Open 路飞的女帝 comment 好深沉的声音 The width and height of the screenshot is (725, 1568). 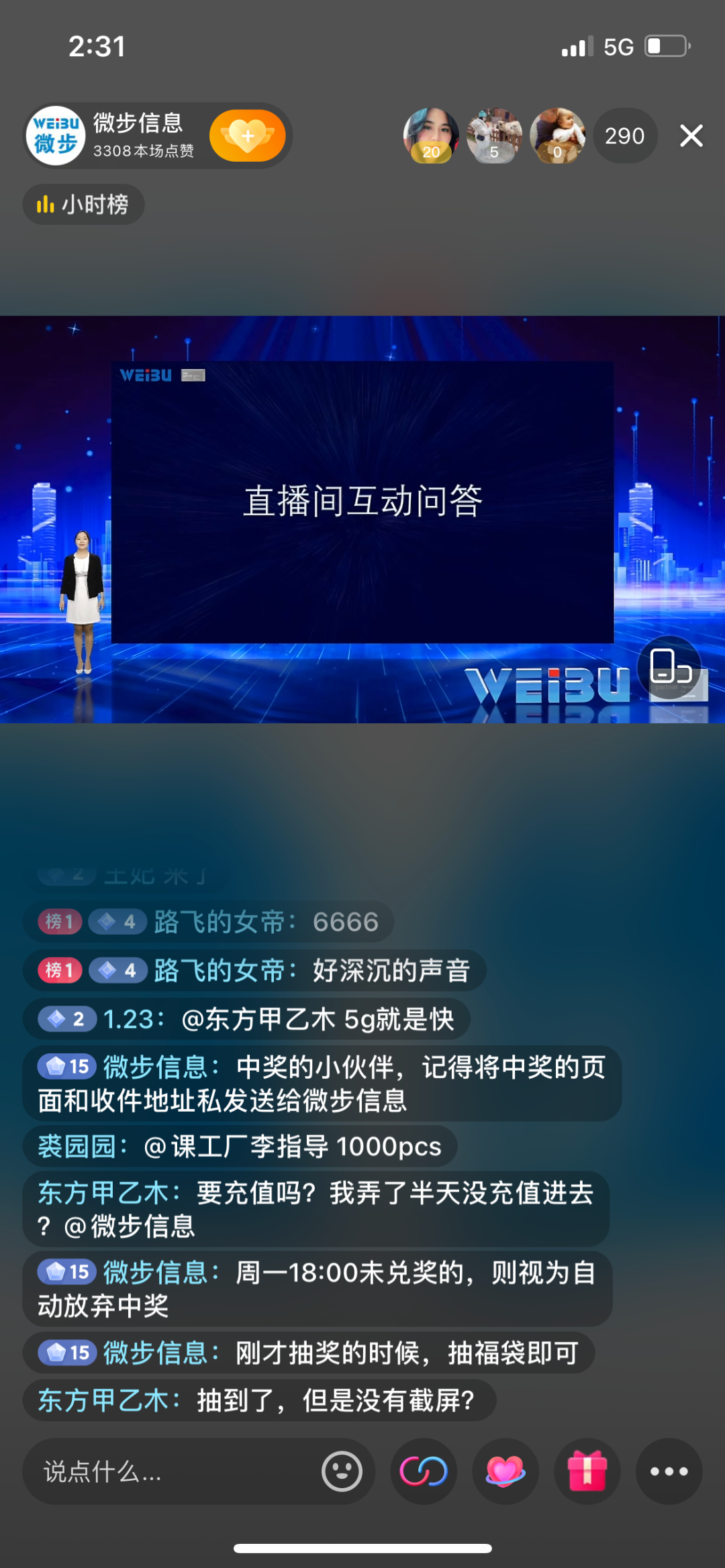coord(255,970)
